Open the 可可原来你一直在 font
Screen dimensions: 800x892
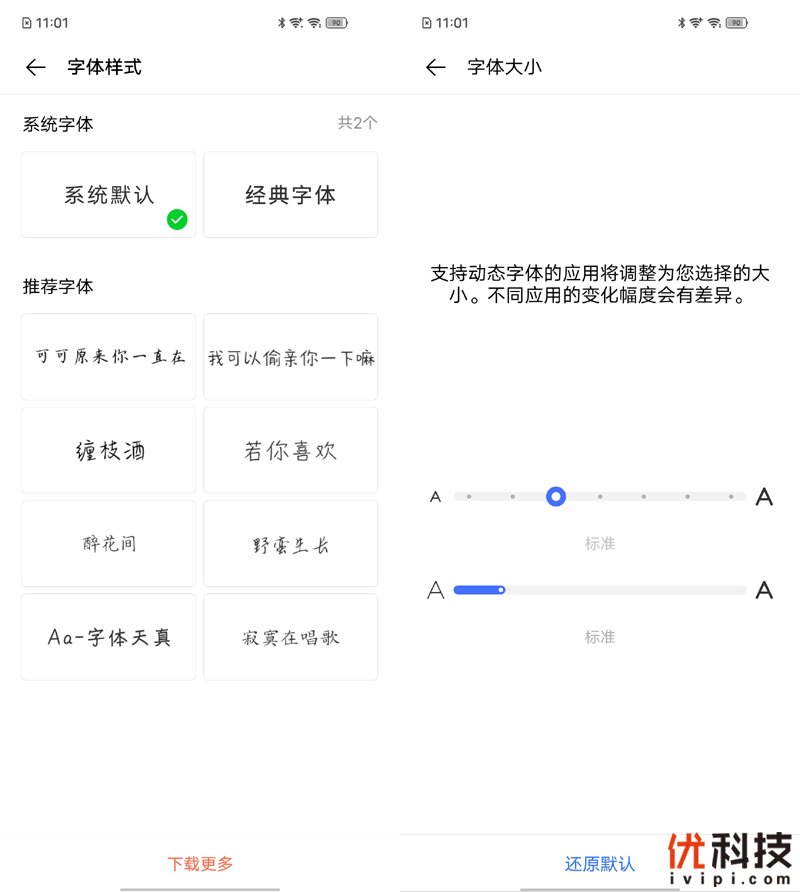tap(109, 357)
